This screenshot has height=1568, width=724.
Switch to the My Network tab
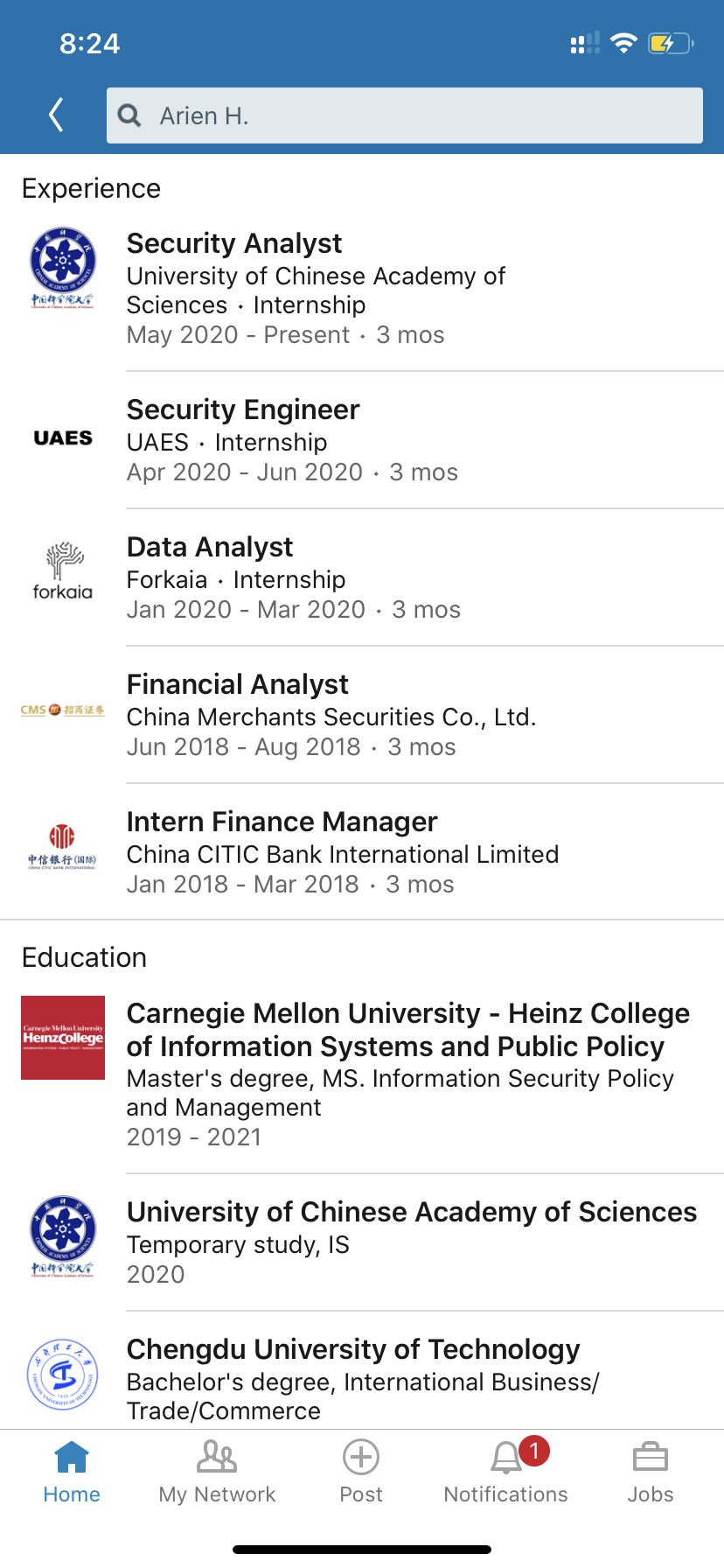pyautogui.click(x=217, y=1472)
